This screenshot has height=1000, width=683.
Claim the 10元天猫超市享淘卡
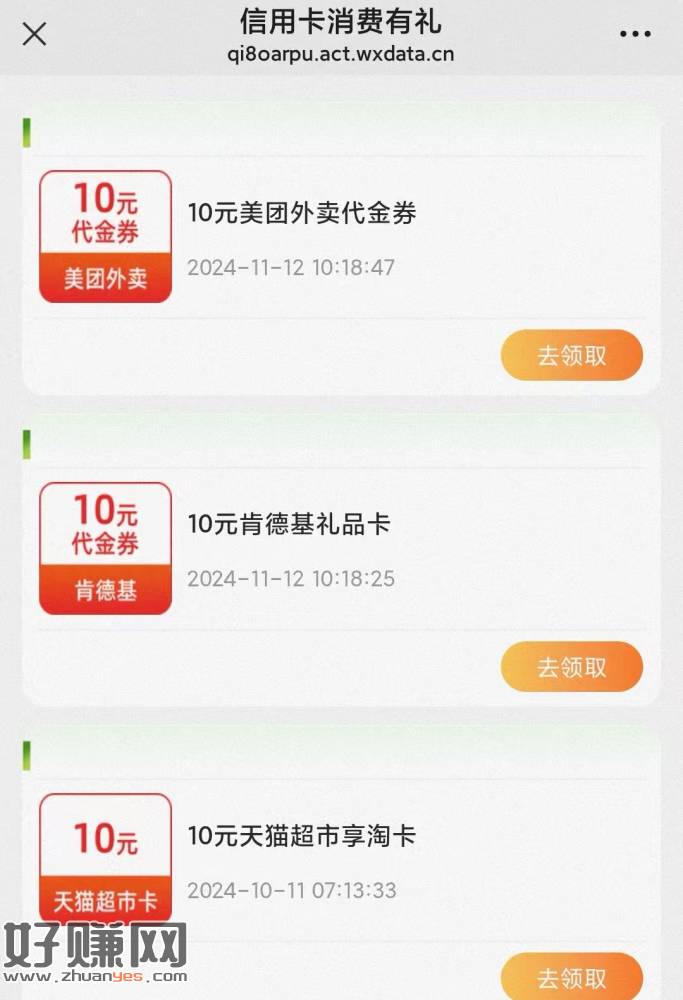tap(571, 977)
